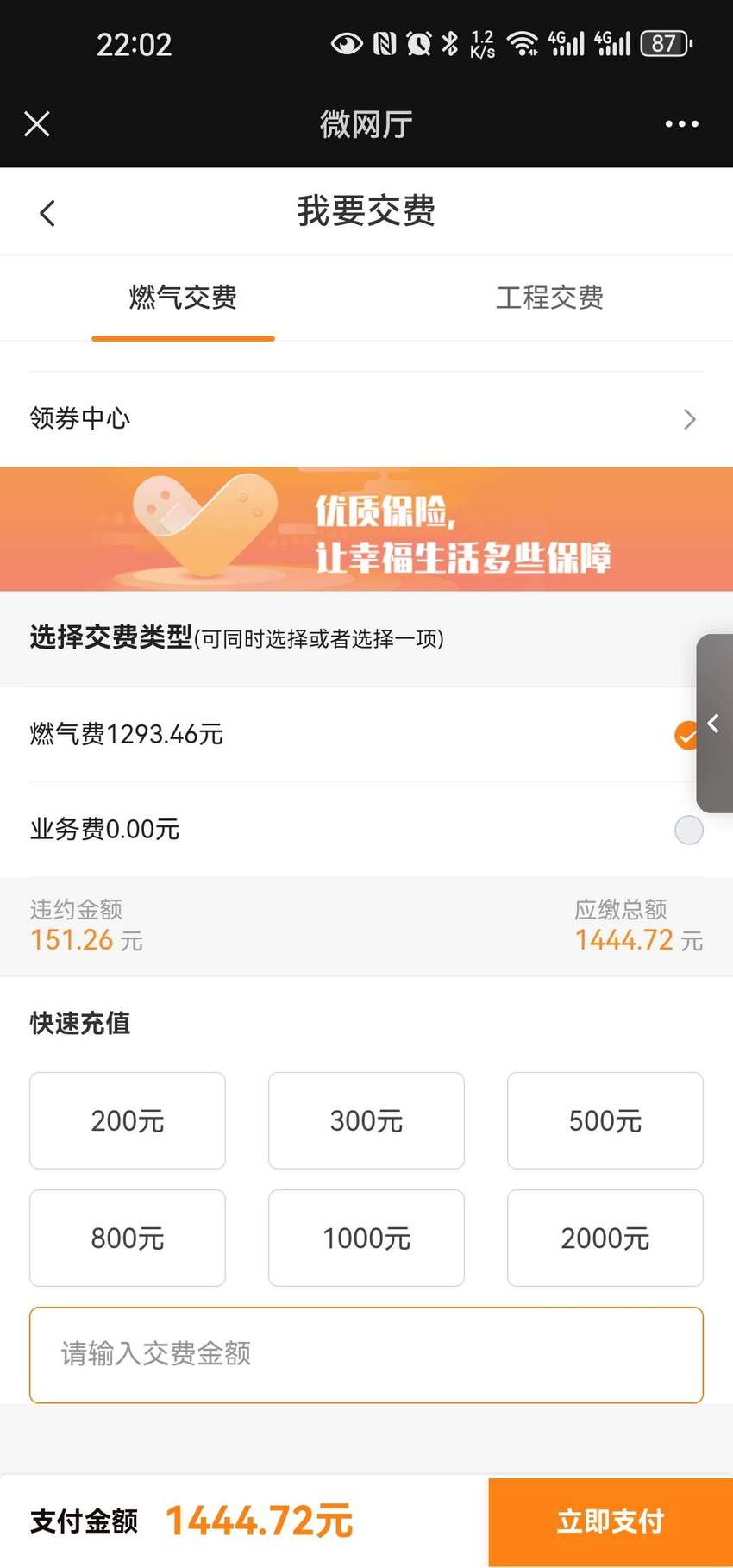
Task: Choose 800元 quick recharge
Action: click(x=128, y=1238)
